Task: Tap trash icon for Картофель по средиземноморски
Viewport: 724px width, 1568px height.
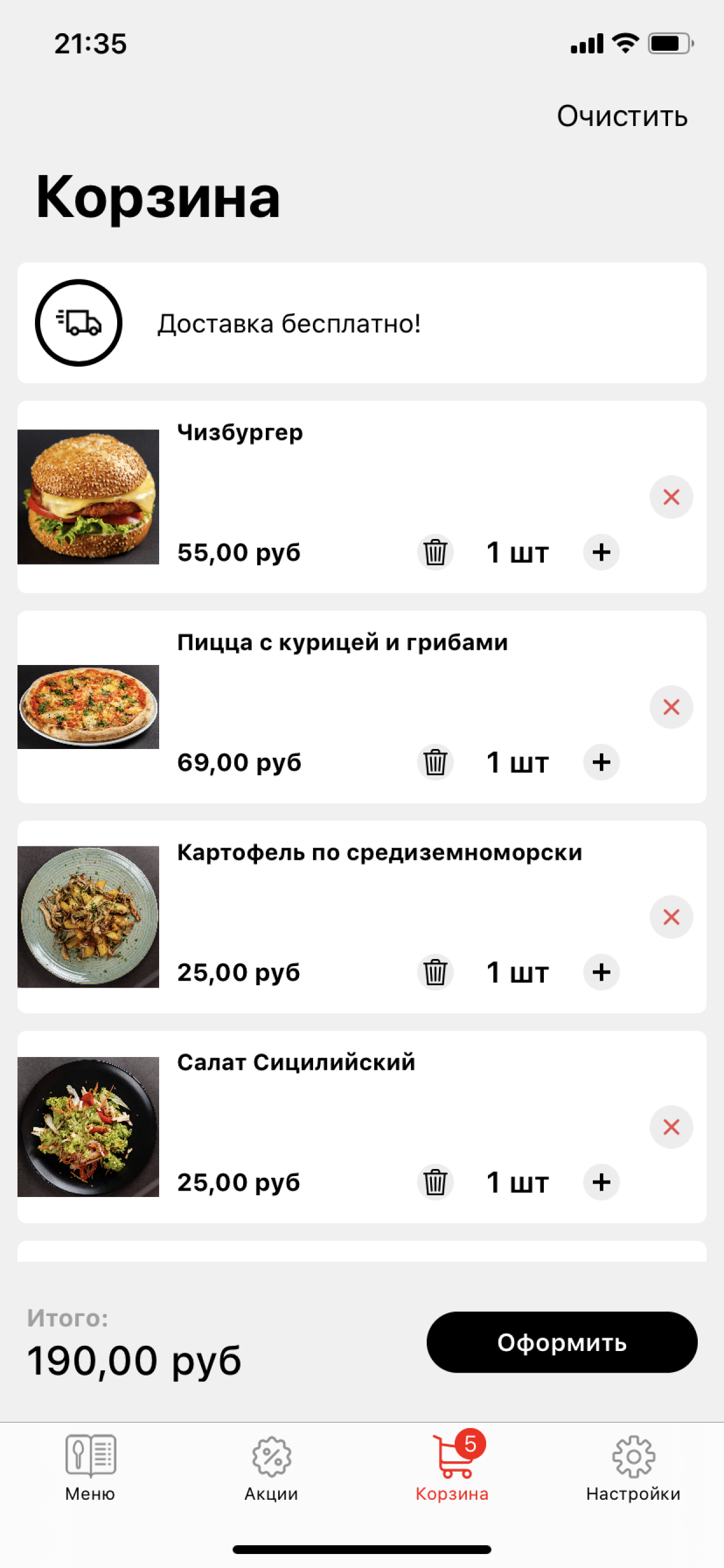Action: tap(435, 972)
